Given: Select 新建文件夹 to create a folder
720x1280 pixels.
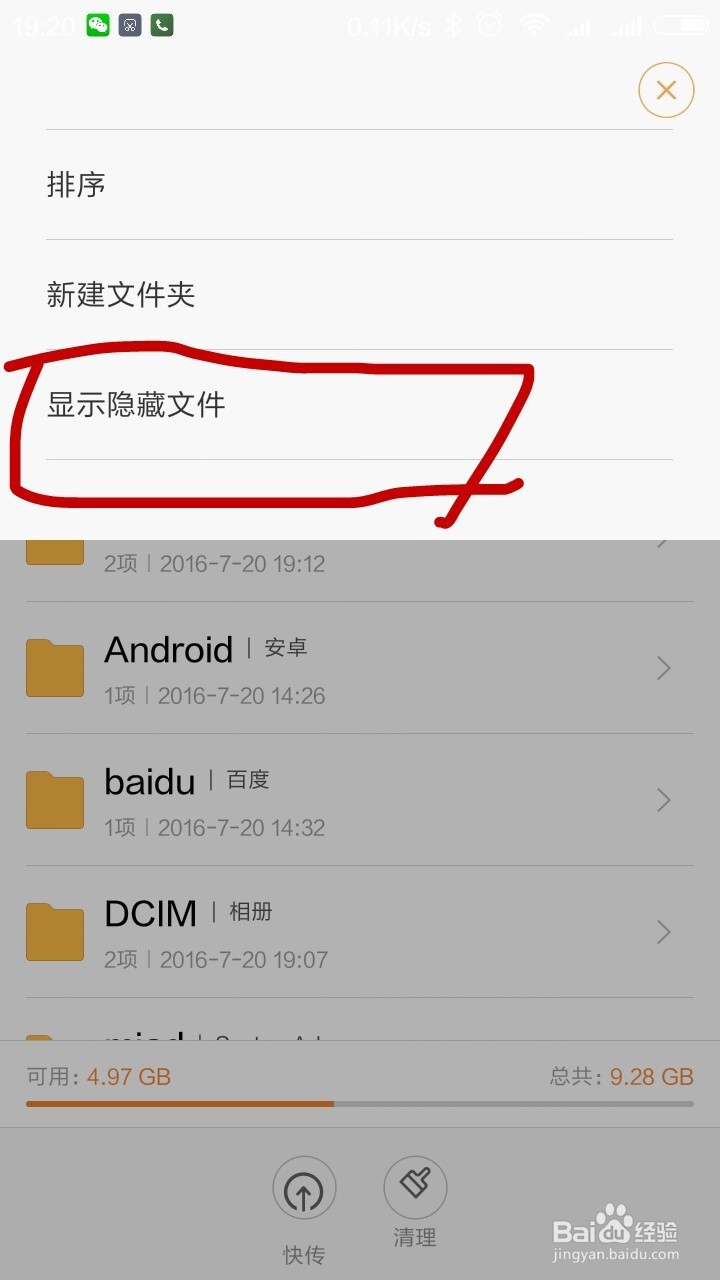Looking at the screenshot, I should point(120,295).
